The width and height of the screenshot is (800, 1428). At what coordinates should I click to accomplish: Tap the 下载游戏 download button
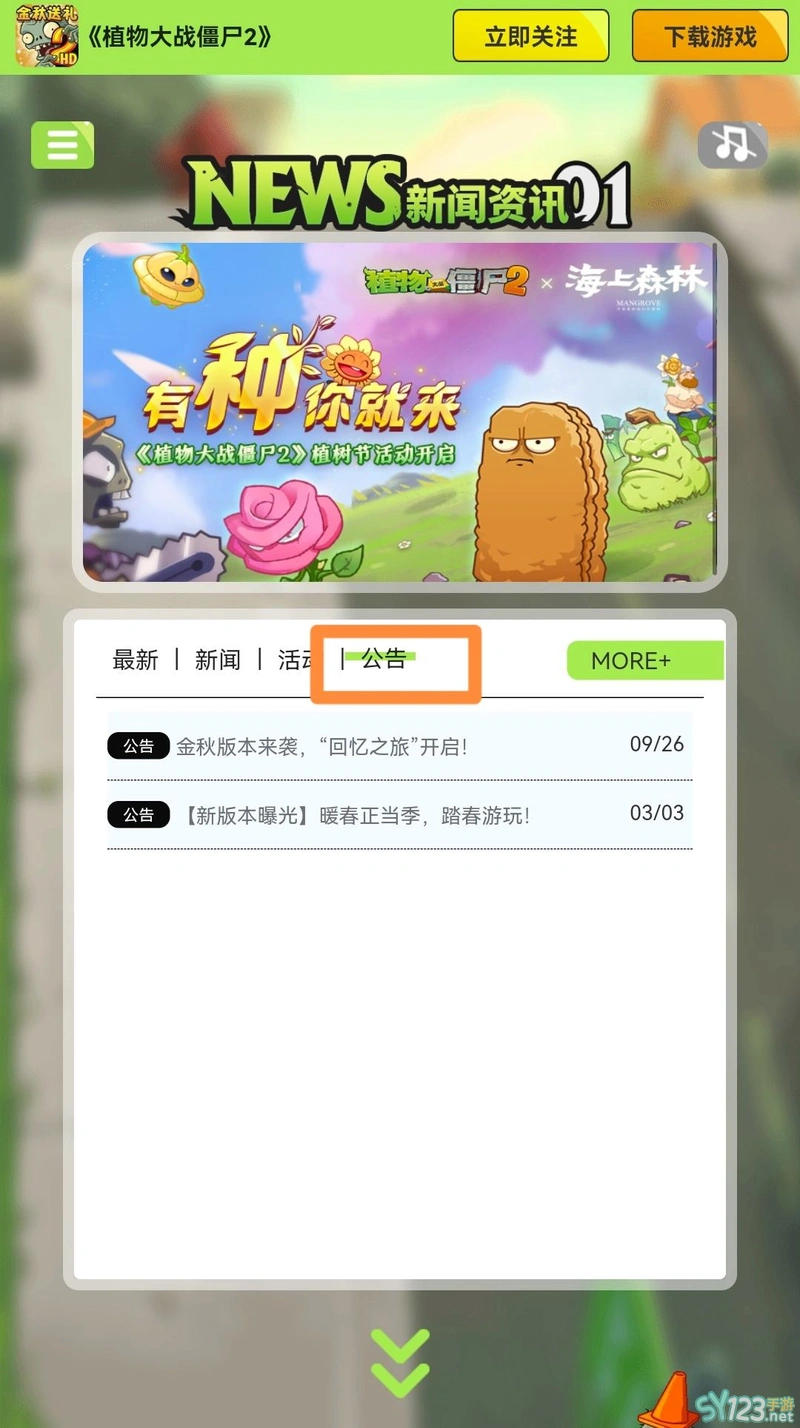click(710, 37)
